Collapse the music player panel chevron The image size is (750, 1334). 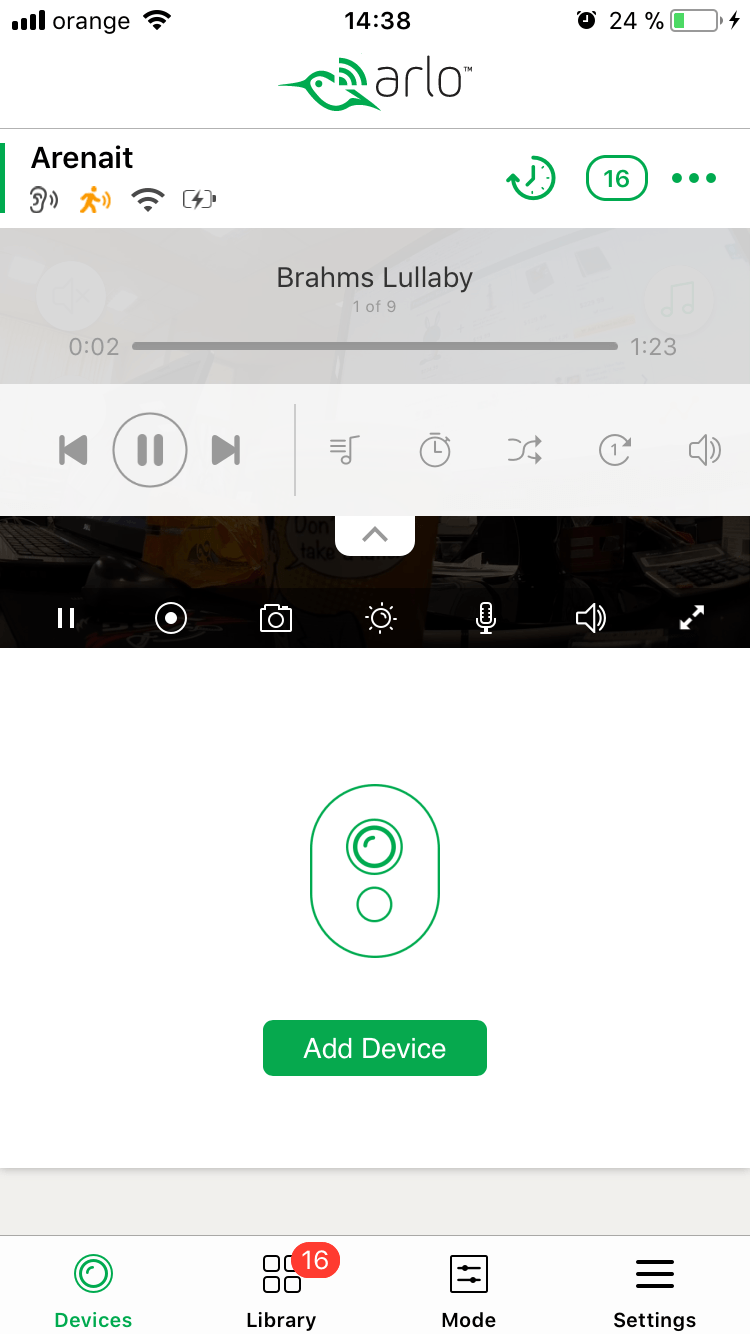(x=375, y=535)
